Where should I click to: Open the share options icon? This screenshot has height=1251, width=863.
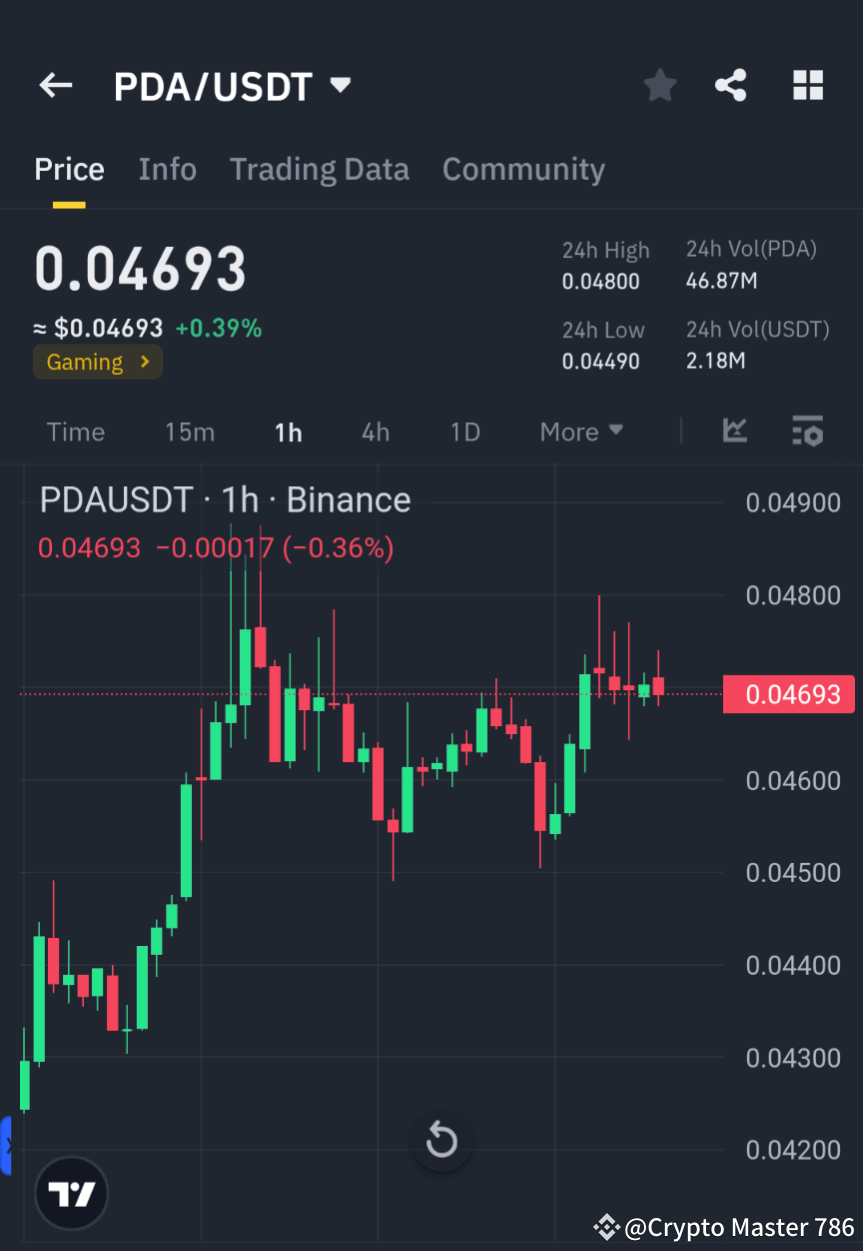pos(731,85)
